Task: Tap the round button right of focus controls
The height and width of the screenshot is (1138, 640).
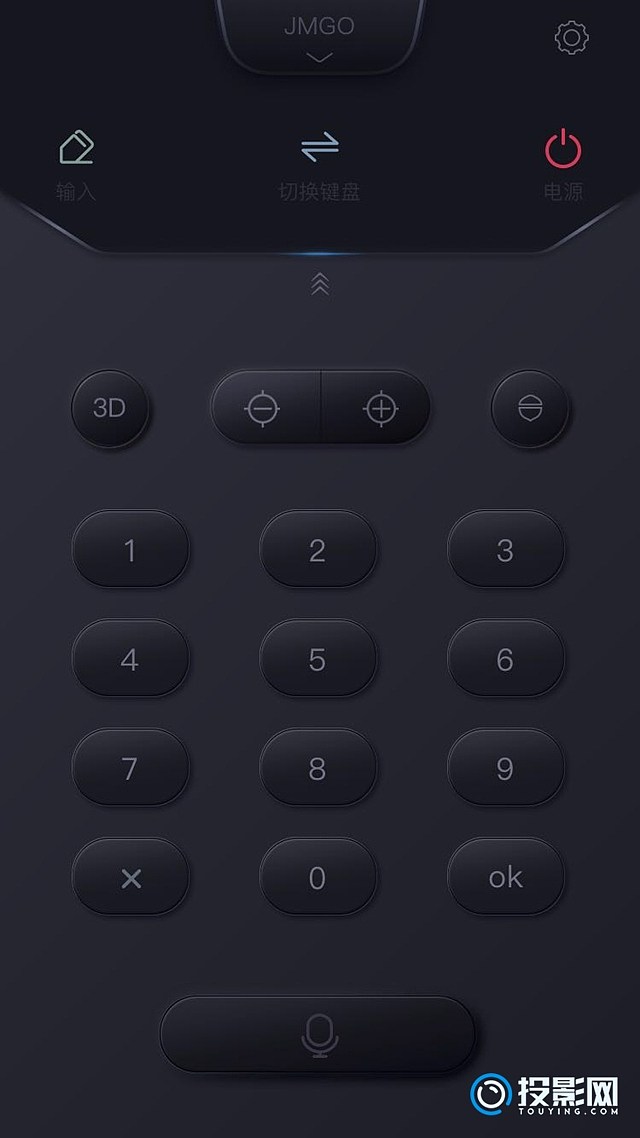Action: coord(530,408)
